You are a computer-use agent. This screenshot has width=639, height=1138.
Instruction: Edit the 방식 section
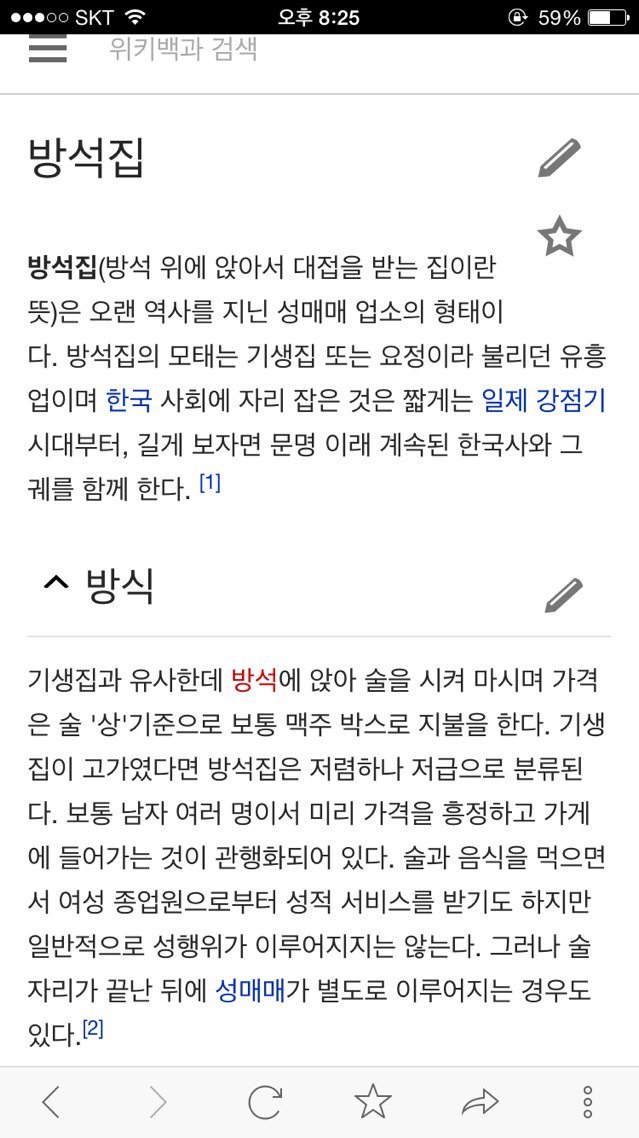tap(562, 594)
